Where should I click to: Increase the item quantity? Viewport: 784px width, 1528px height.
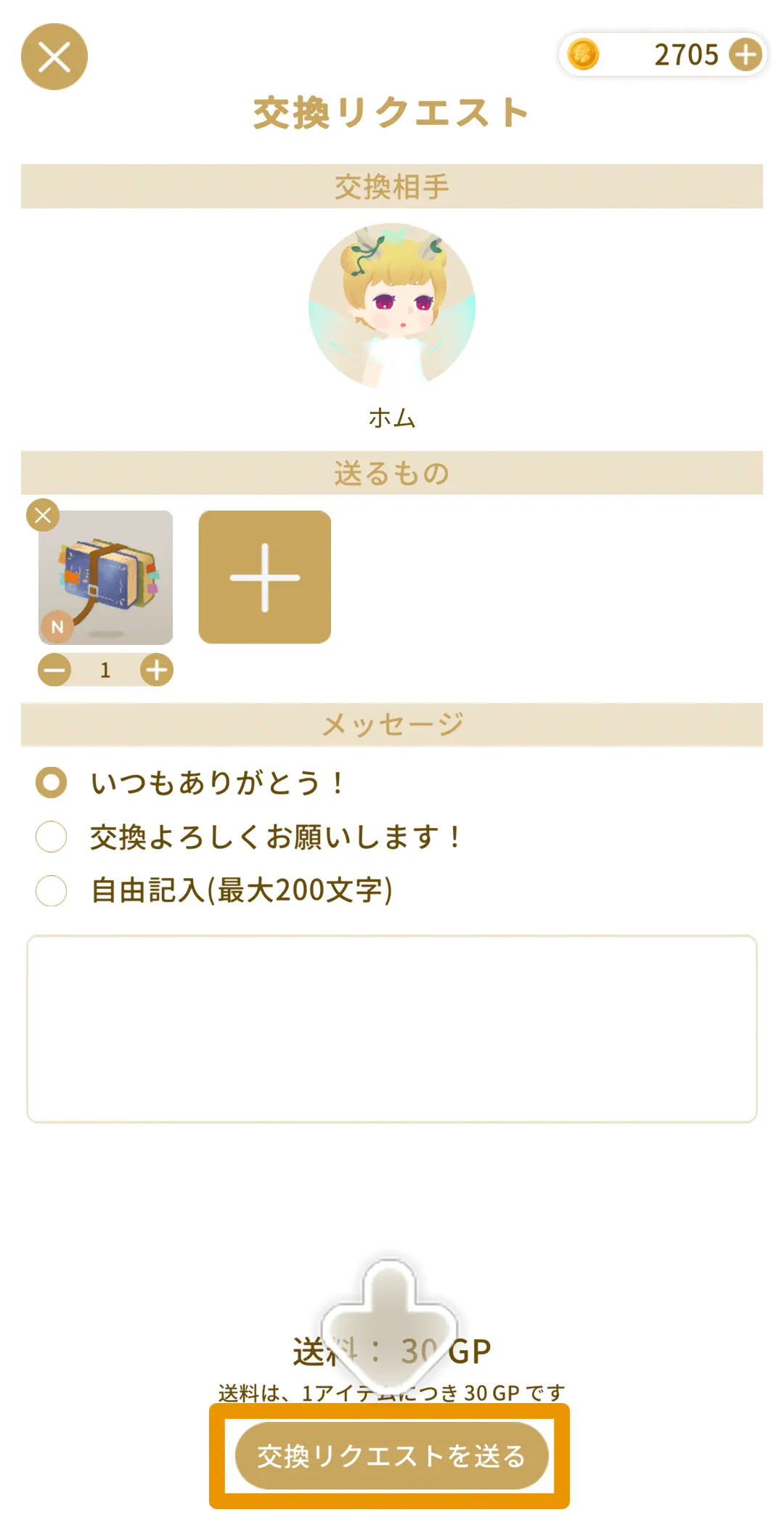click(157, 670)
